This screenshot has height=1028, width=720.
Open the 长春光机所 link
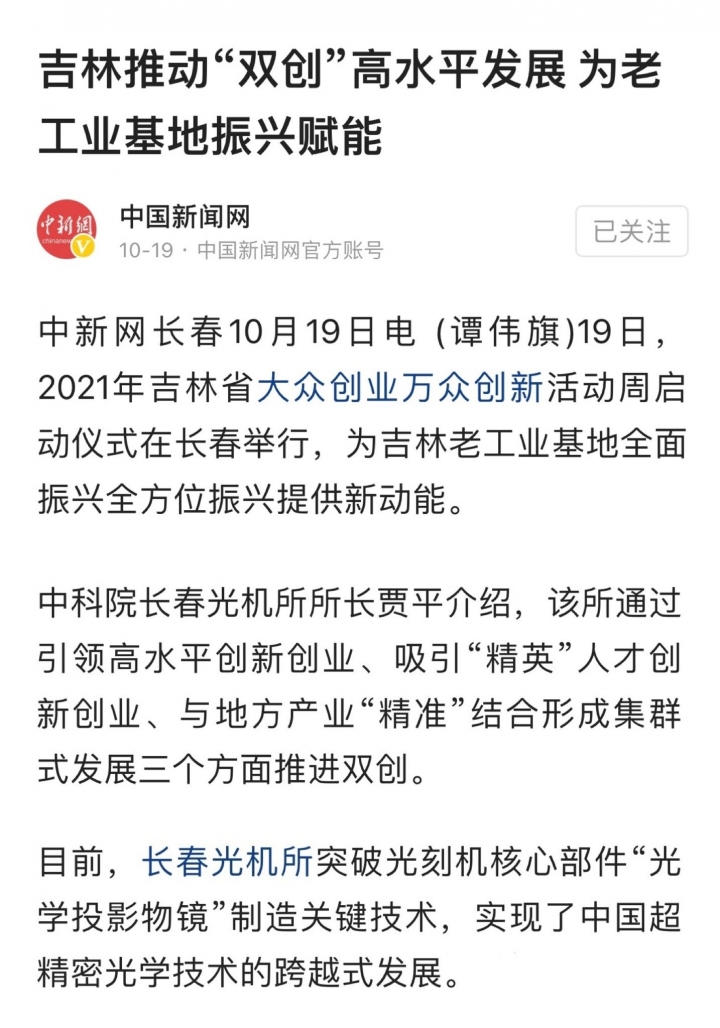(228, 861)
